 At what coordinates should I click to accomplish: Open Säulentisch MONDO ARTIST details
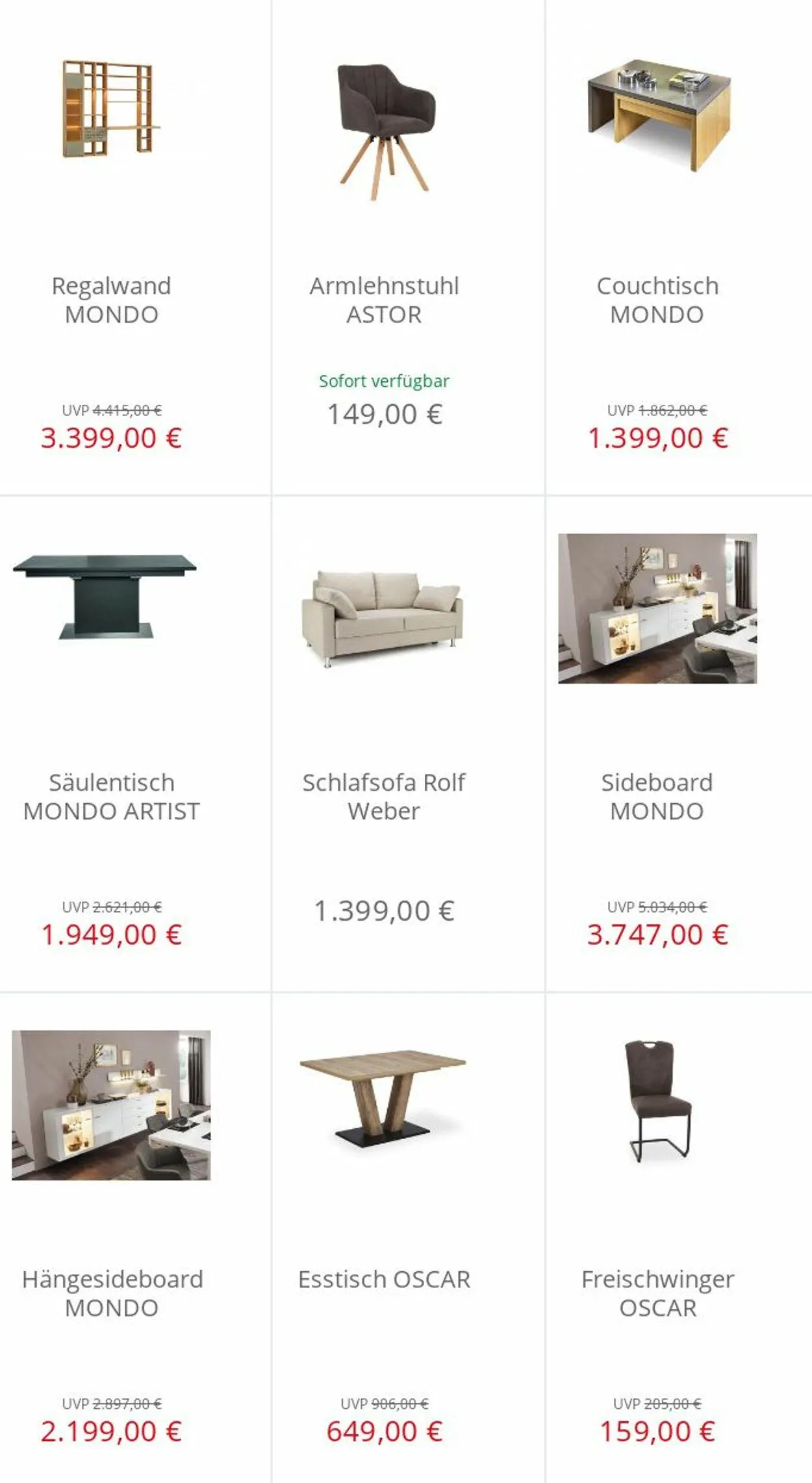click(135, 743)
